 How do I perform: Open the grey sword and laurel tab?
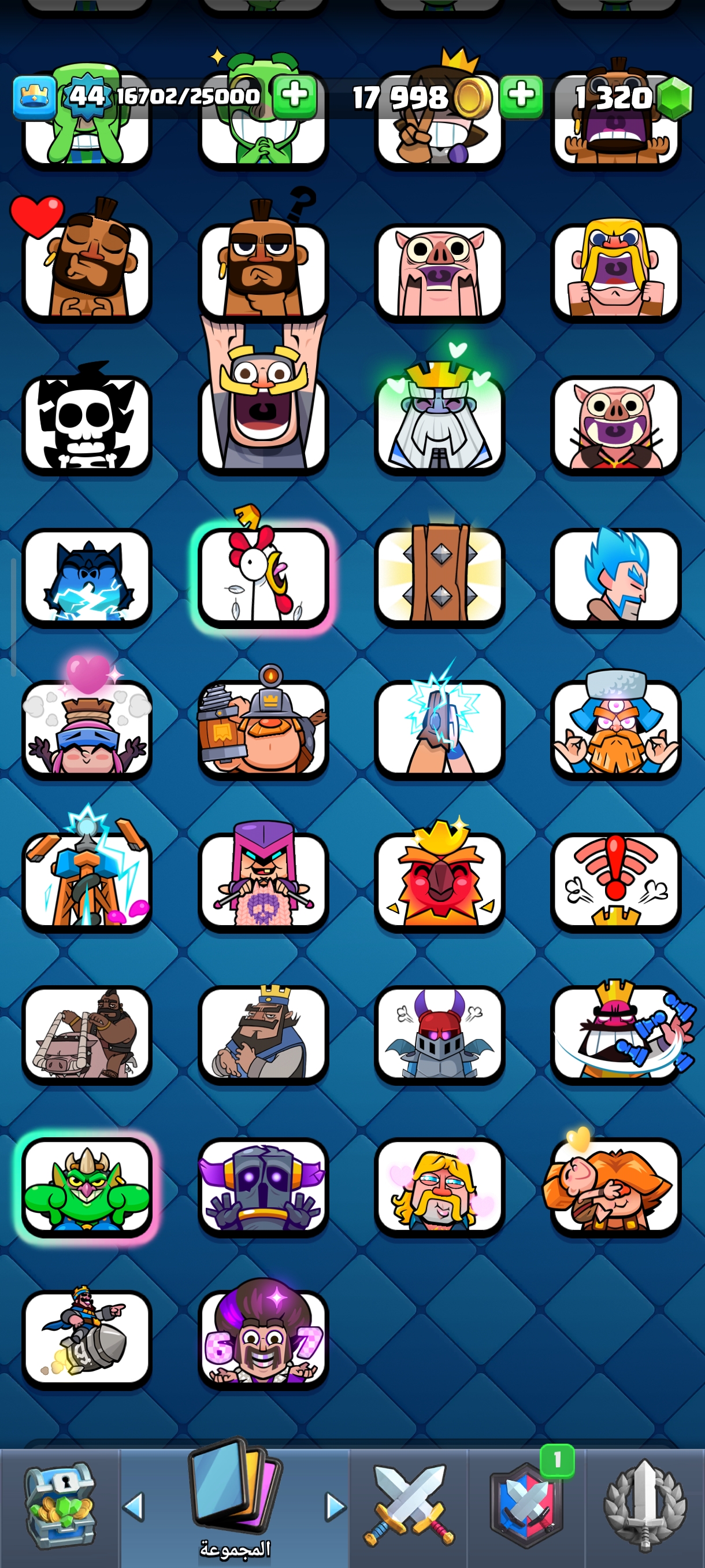tap(644, 1506)
